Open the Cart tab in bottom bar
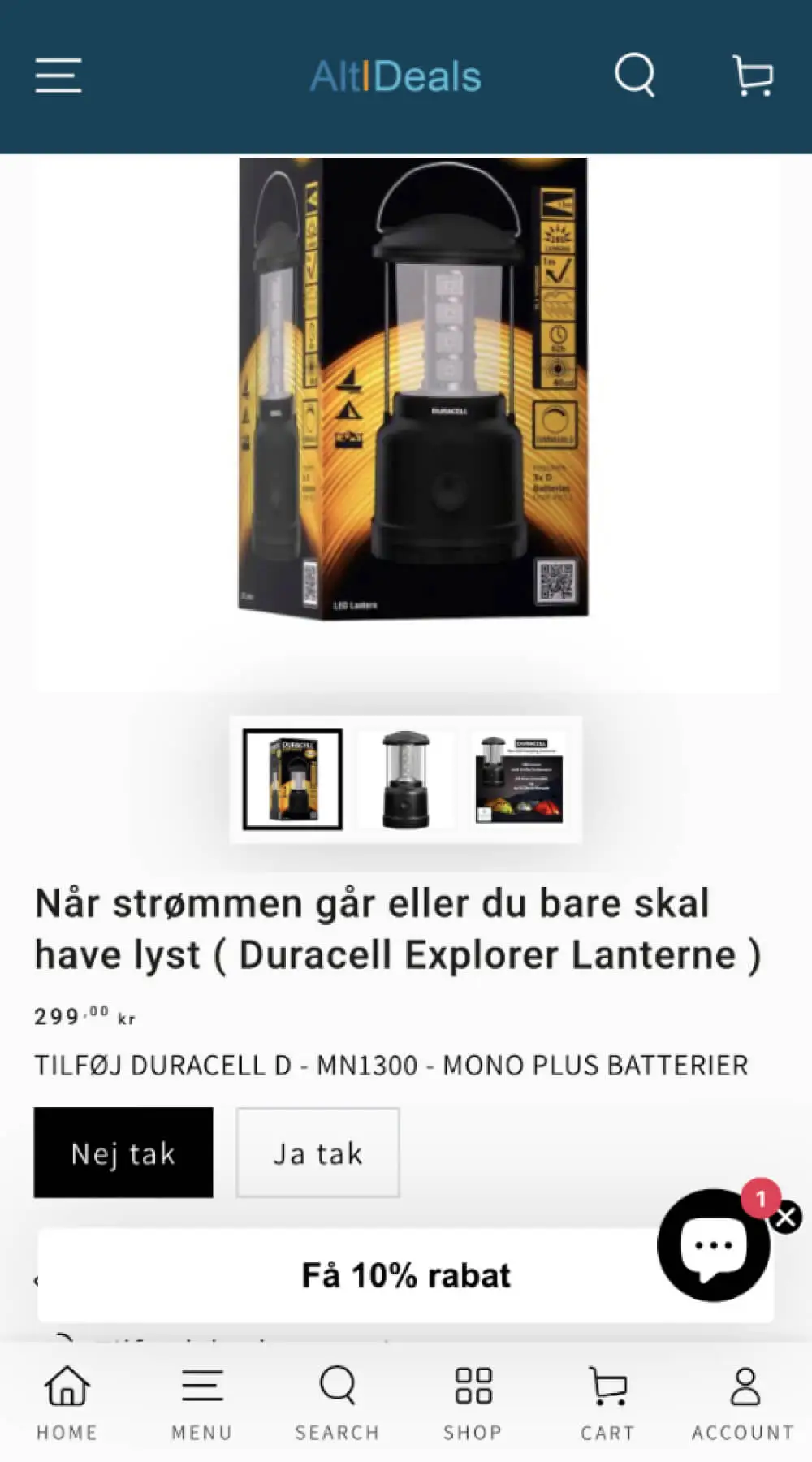Viewport: 812px width, 1462px height. [x=607, y=1403]
